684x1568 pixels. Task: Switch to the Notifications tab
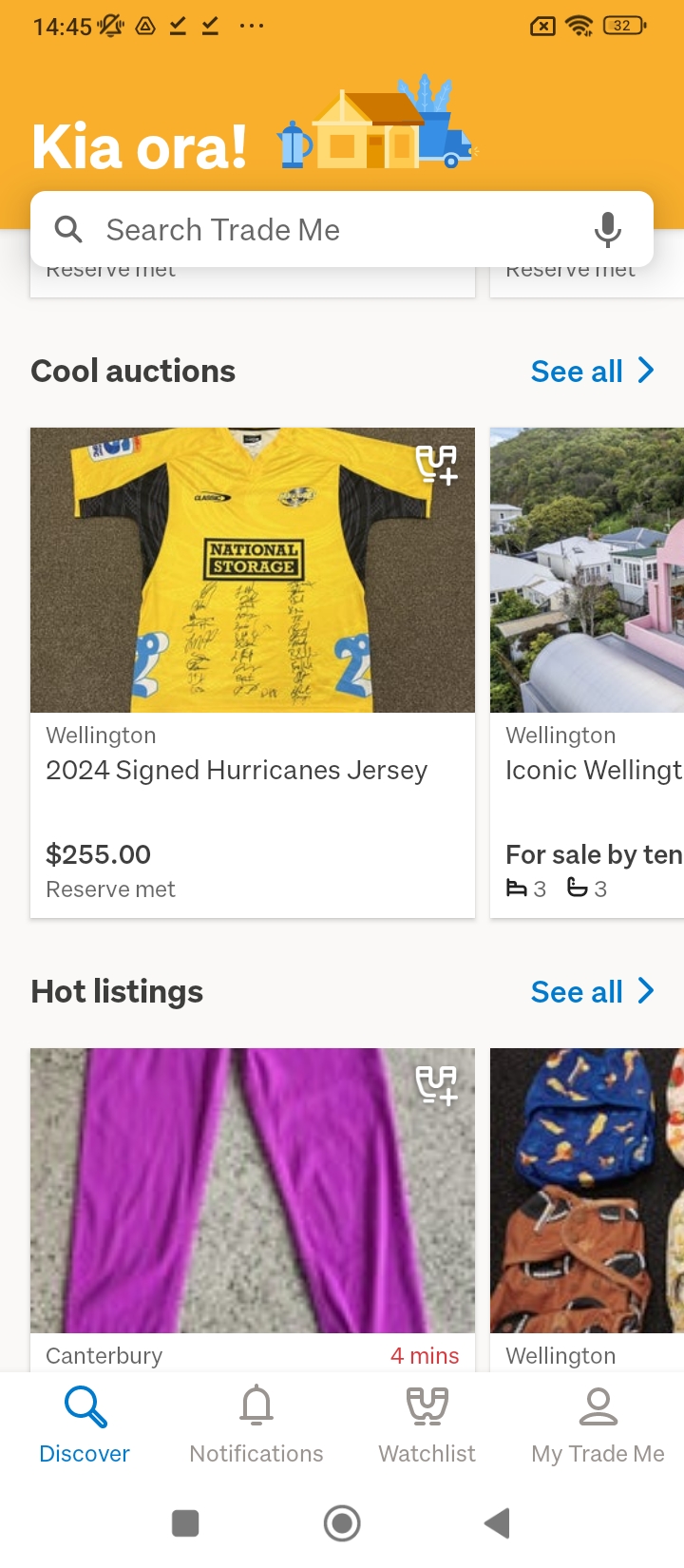pyautogui.click(x=256, y=1424)
